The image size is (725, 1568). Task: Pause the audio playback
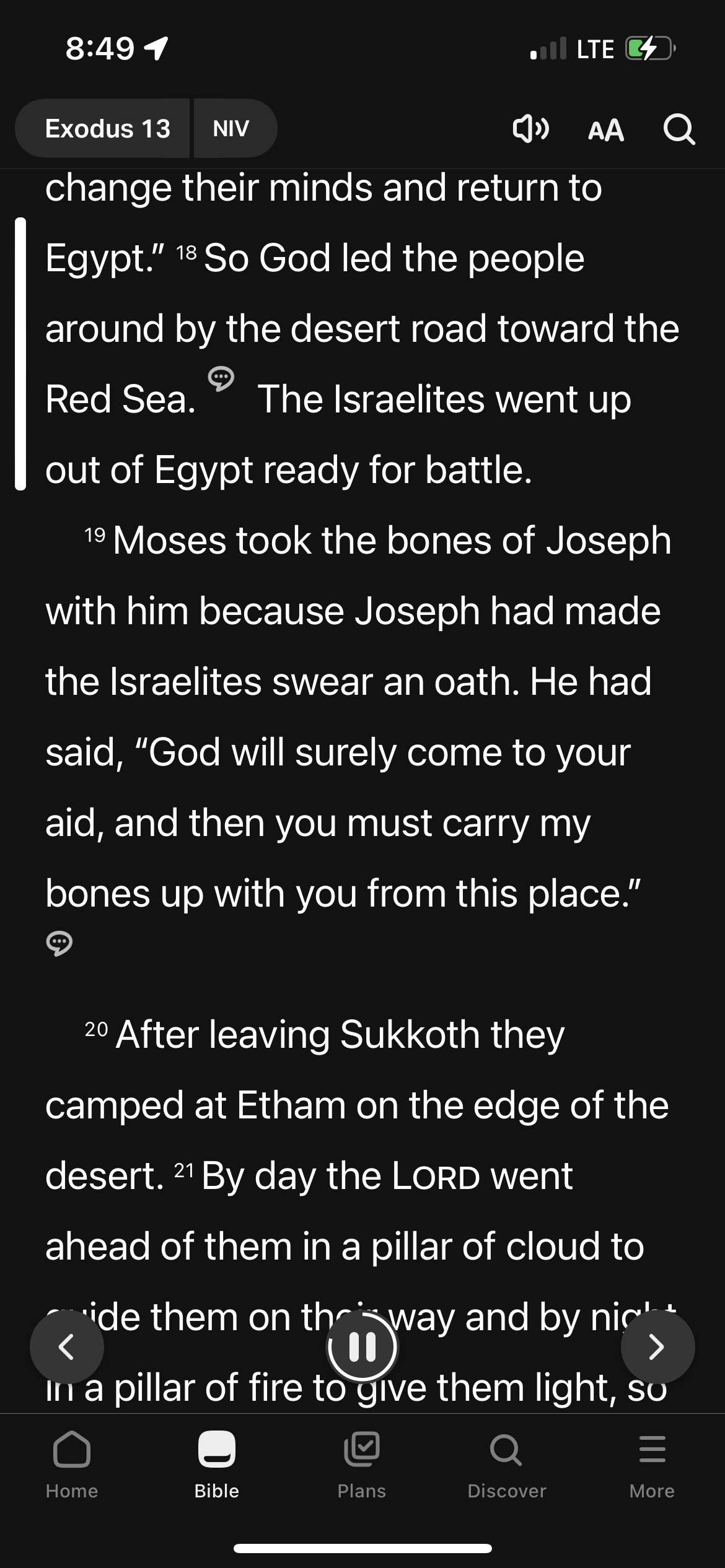pyautogui.click(x=362, y=1347)
